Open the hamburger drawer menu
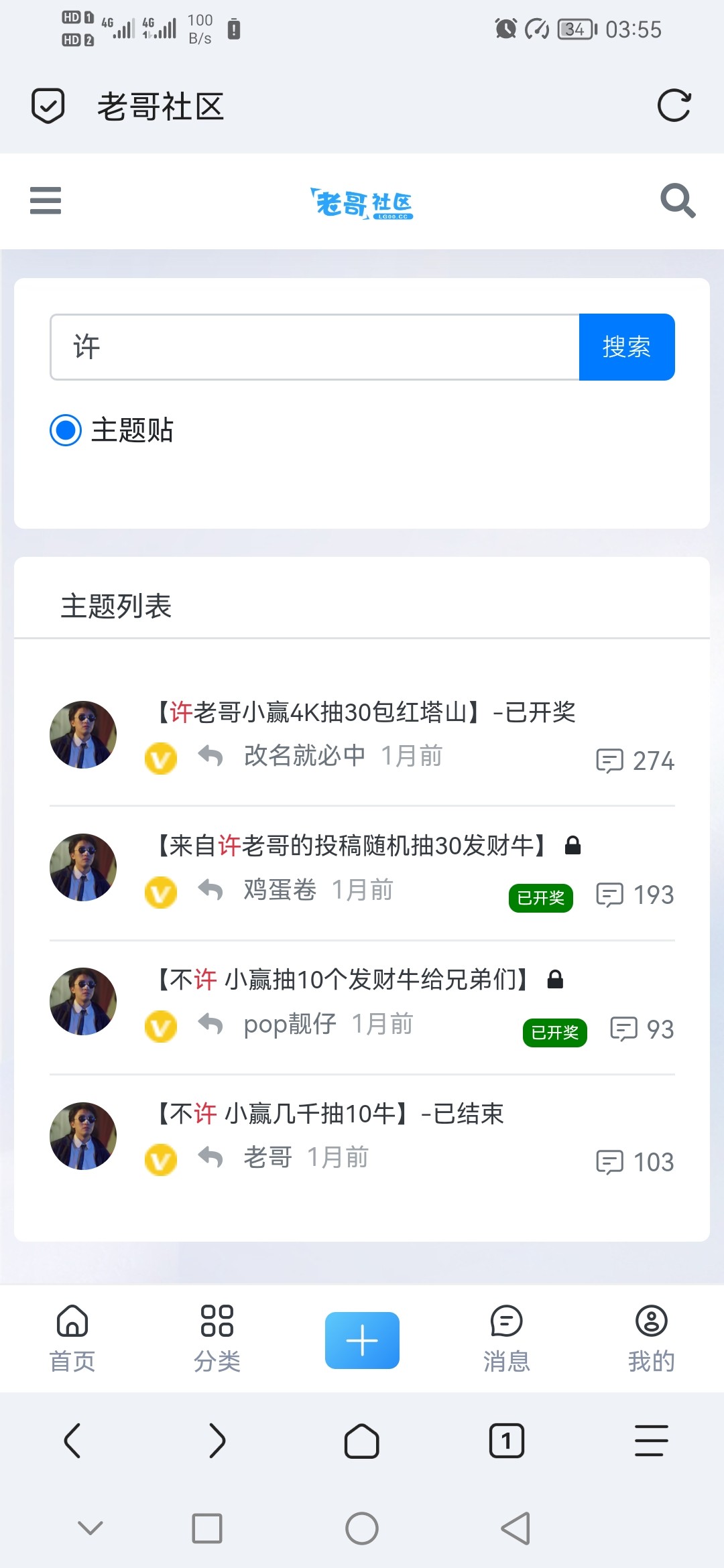Screen dimensions: 724x1568 click(x=46, y=200)
